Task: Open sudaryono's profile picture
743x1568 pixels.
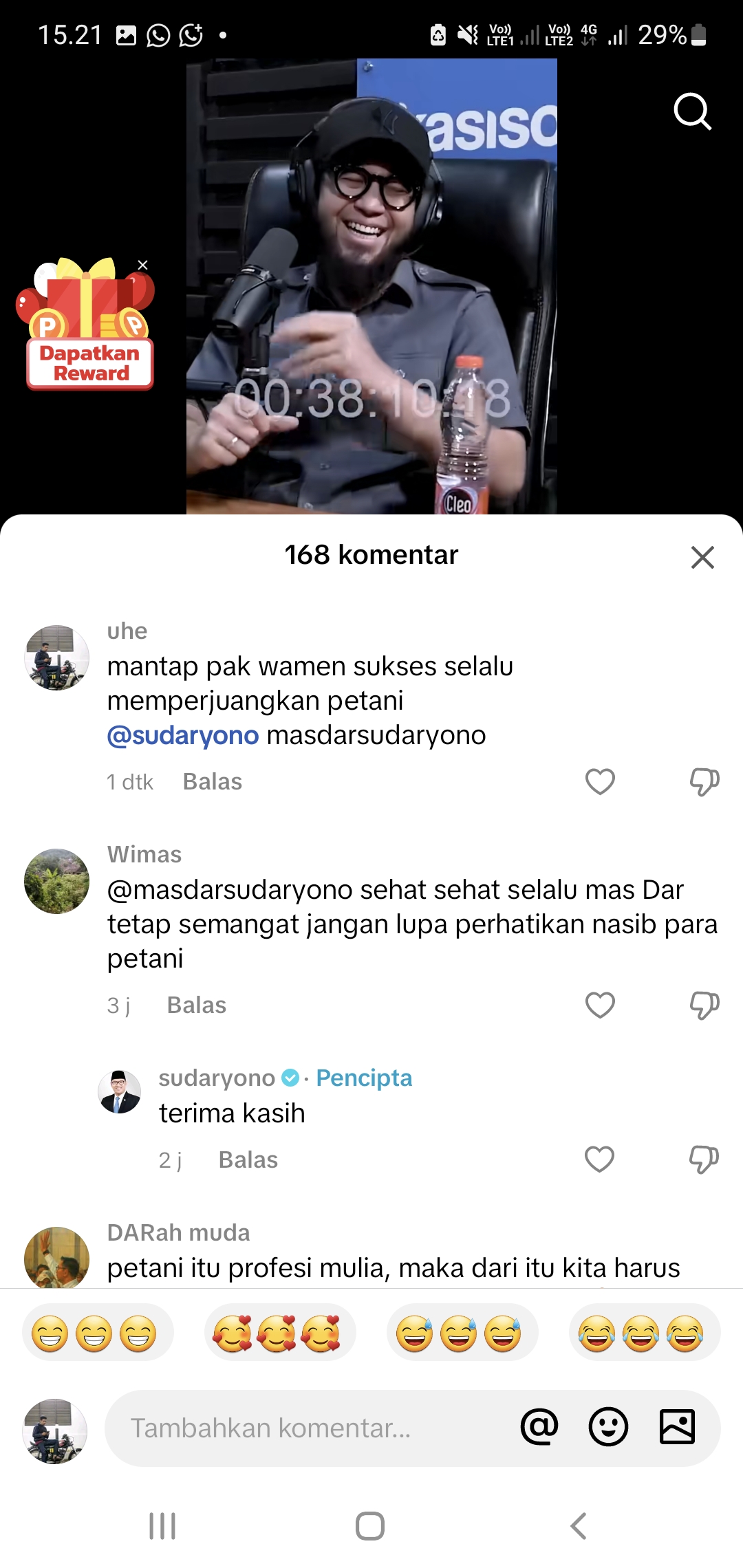Action: (120, 1091)
